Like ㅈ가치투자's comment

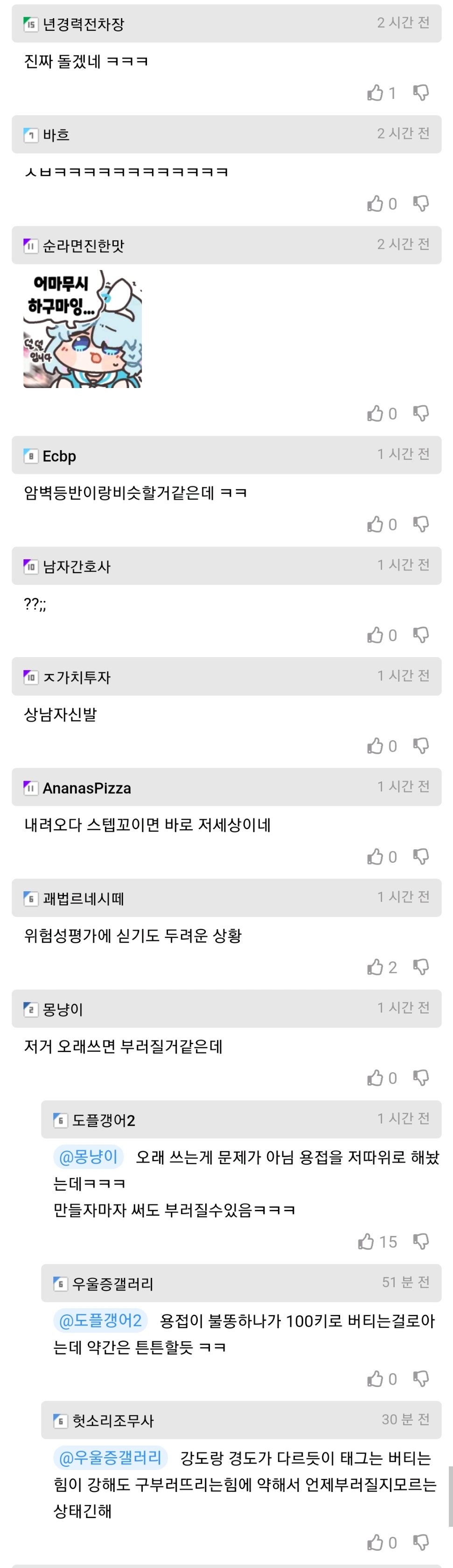click(x=375, y=746)
